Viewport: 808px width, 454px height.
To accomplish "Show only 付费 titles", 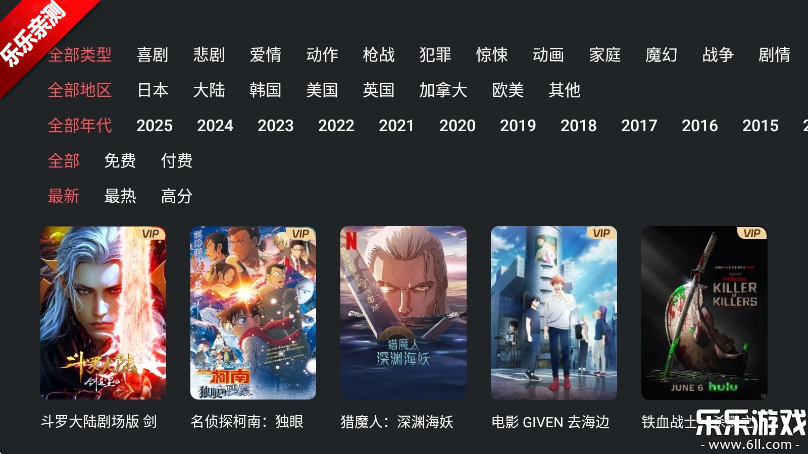I will [176, 160].
